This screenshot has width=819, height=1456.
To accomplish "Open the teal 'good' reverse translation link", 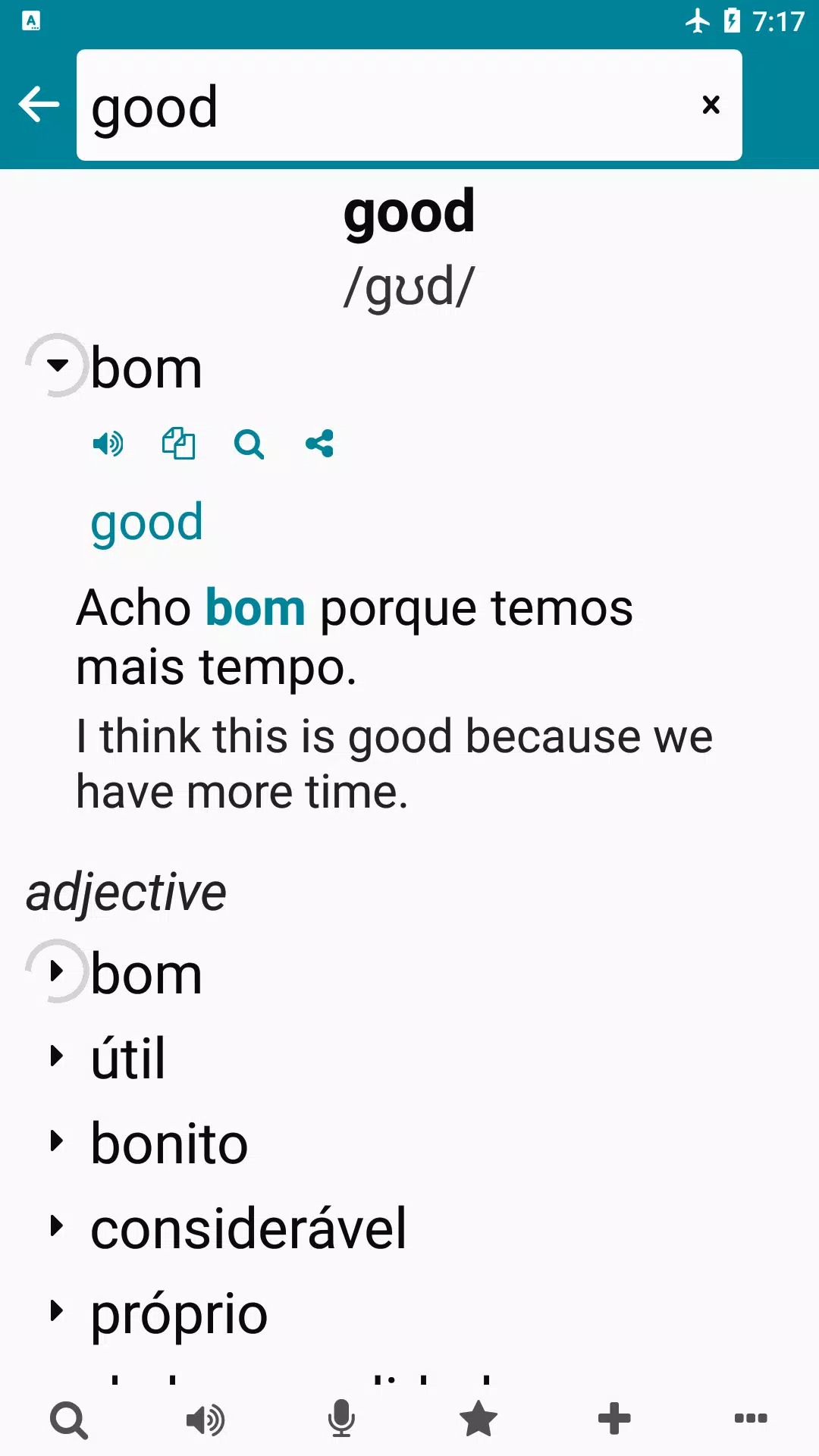I will (x=146, y=522).
